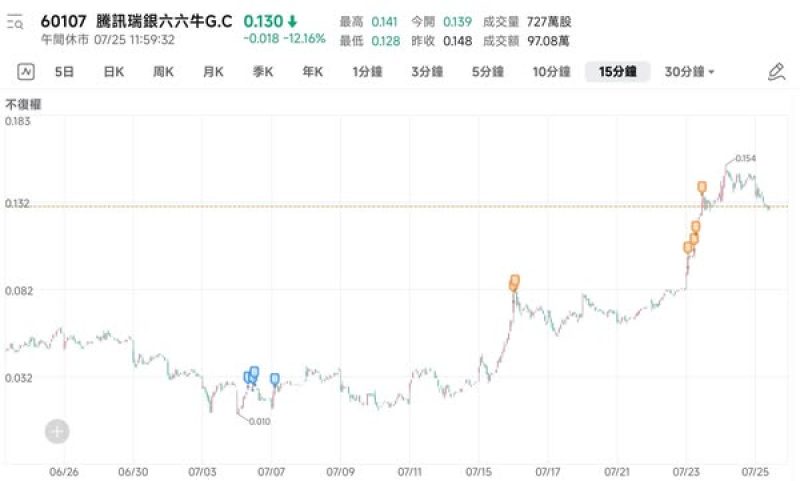Viewport: 800px width, 481px height.
Task: Open the stock search menu icon
Action: [x=16, y=22]
